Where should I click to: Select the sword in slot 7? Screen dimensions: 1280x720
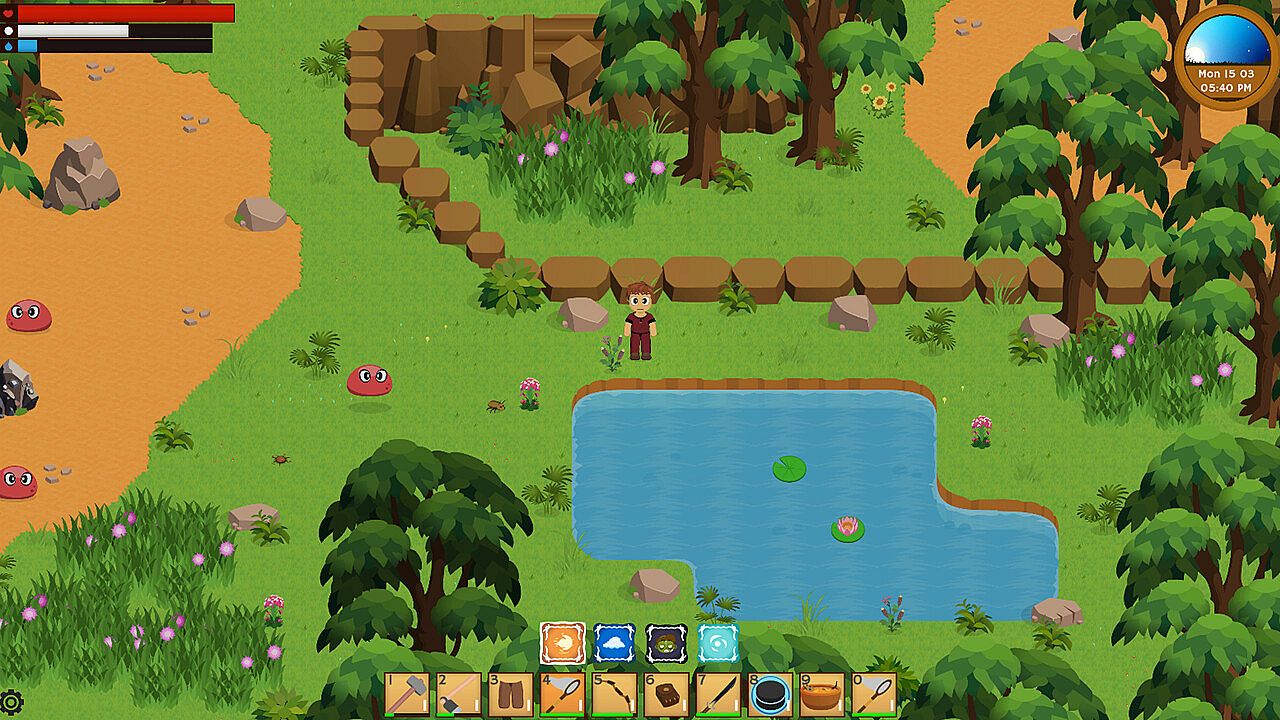718,694
